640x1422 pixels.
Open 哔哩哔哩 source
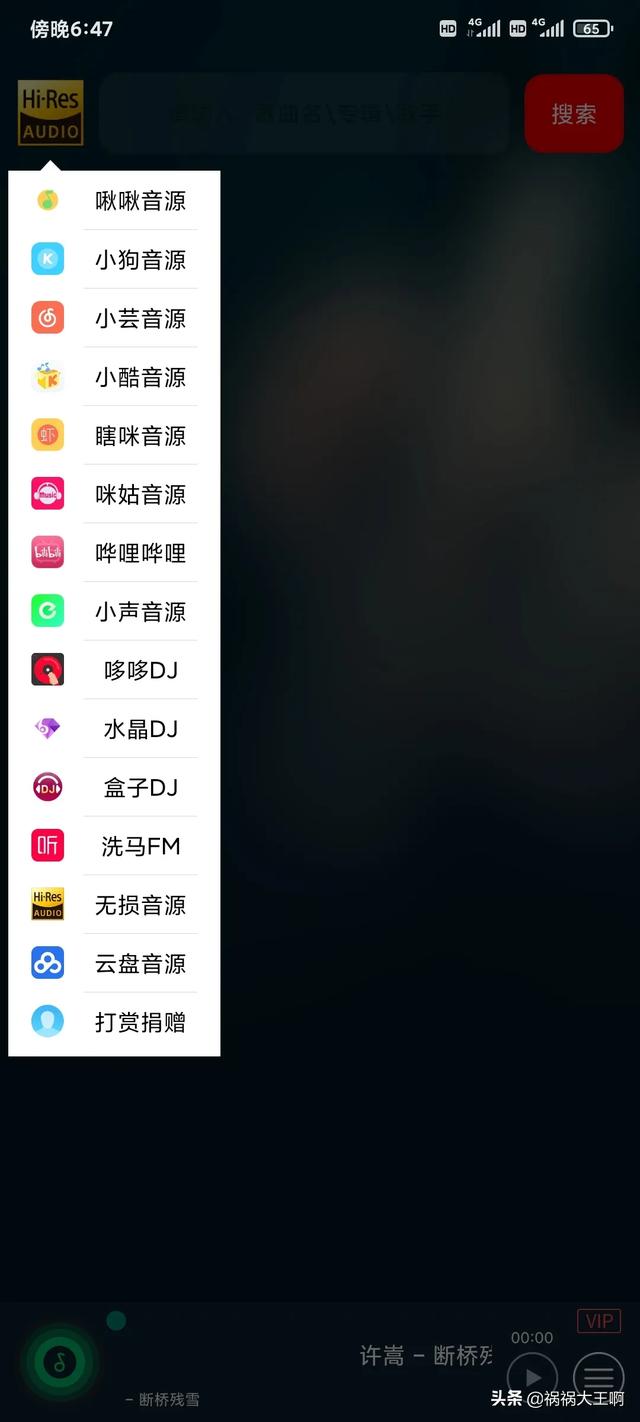114,553
